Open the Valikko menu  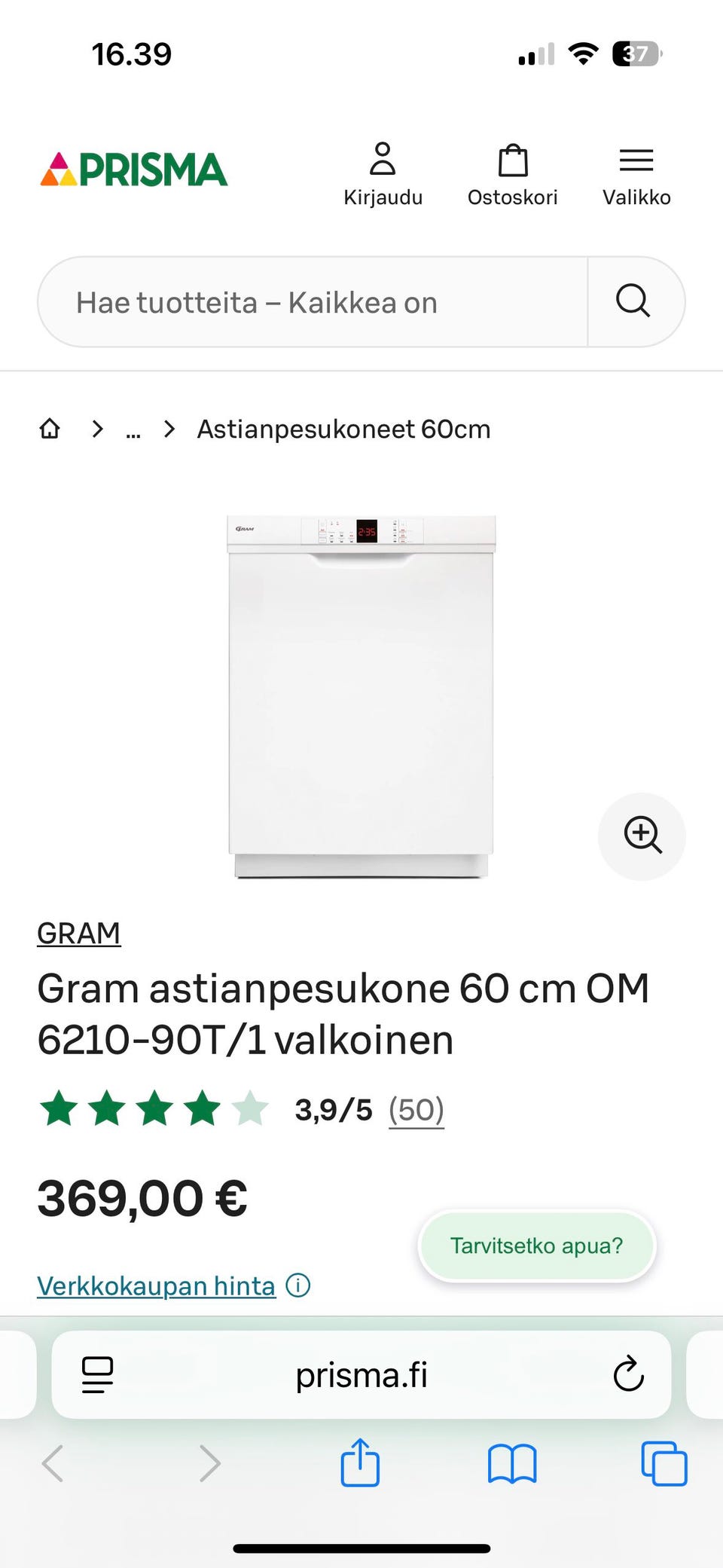coord(636,175)
